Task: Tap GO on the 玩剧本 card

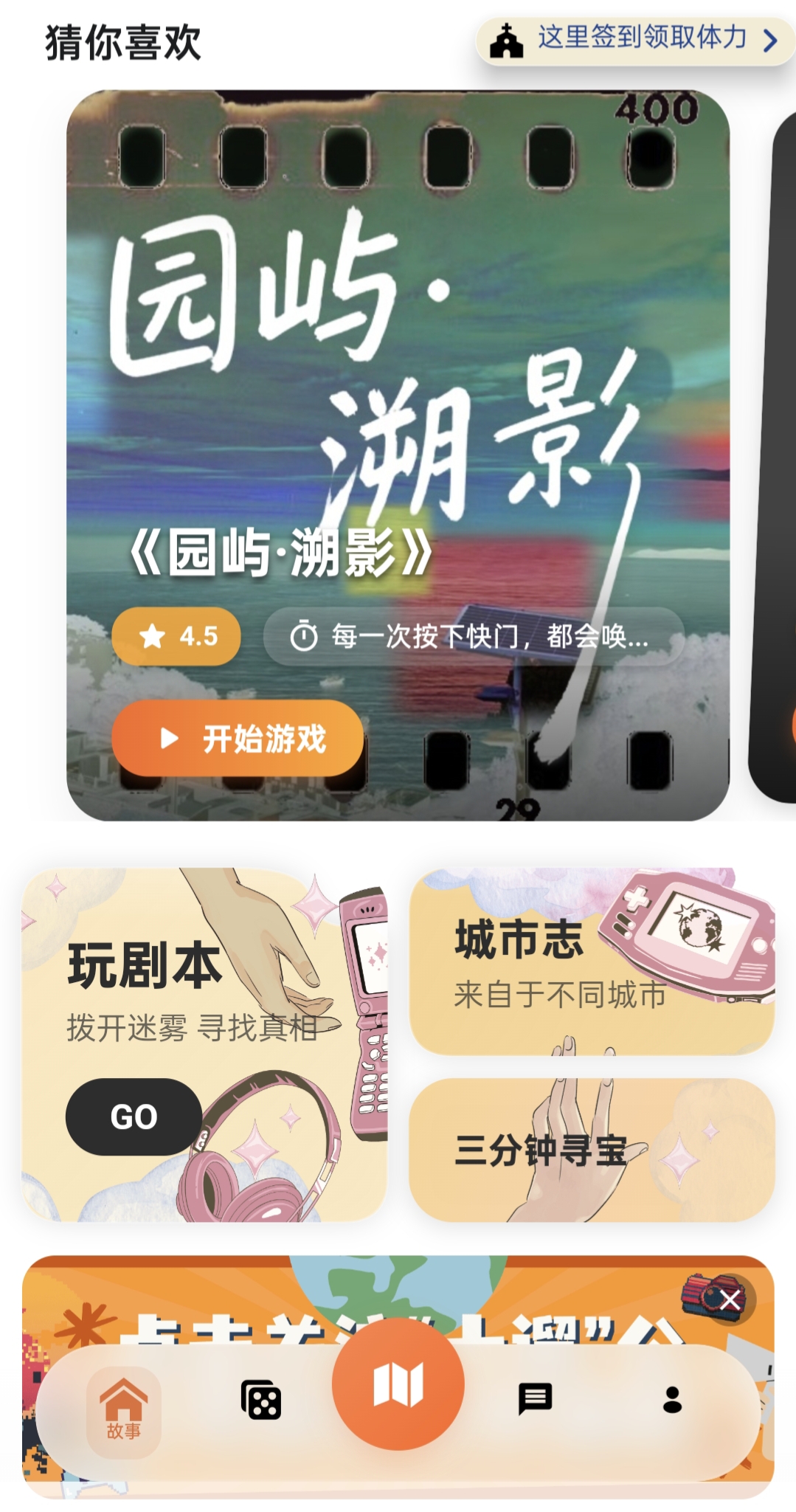Action: 134,1116
